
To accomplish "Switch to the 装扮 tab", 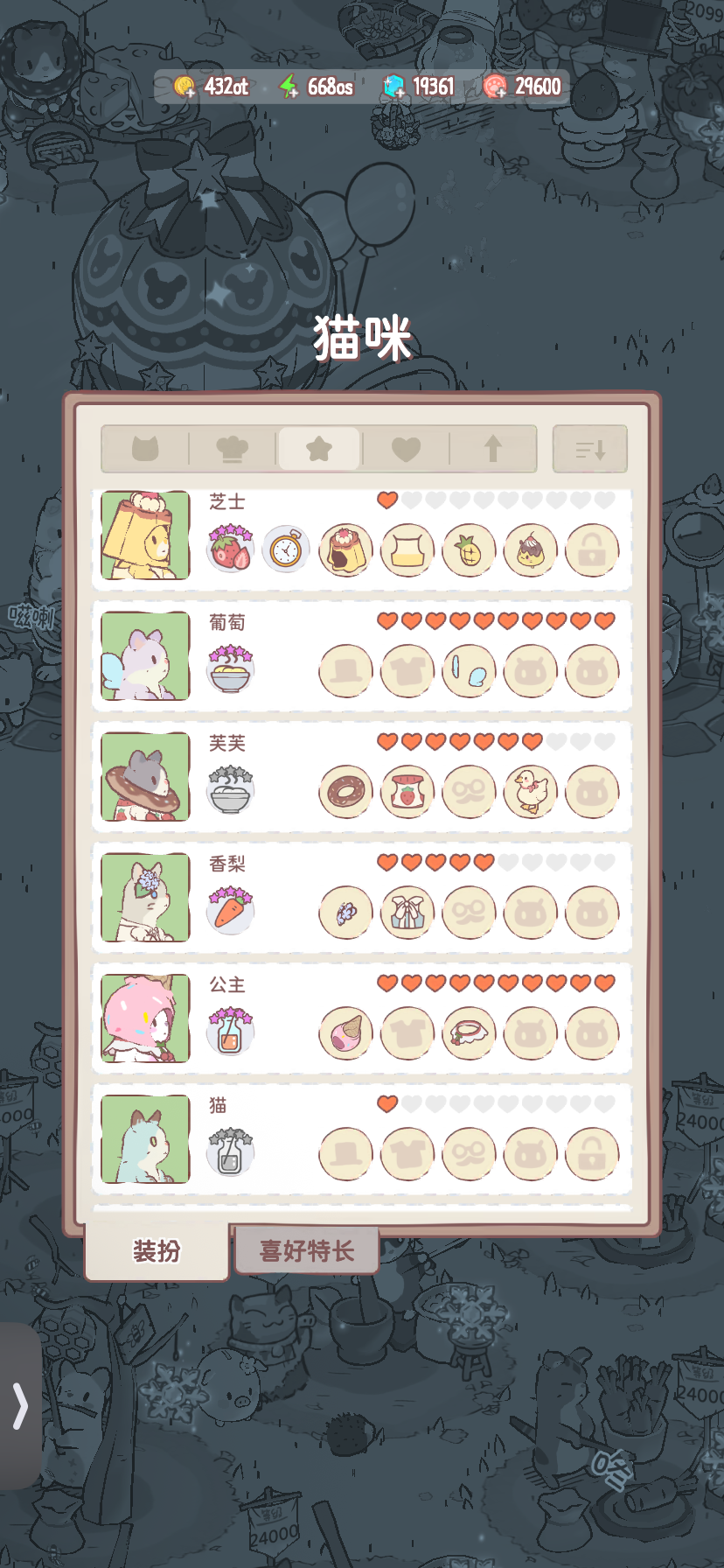I will point(157,1252).
